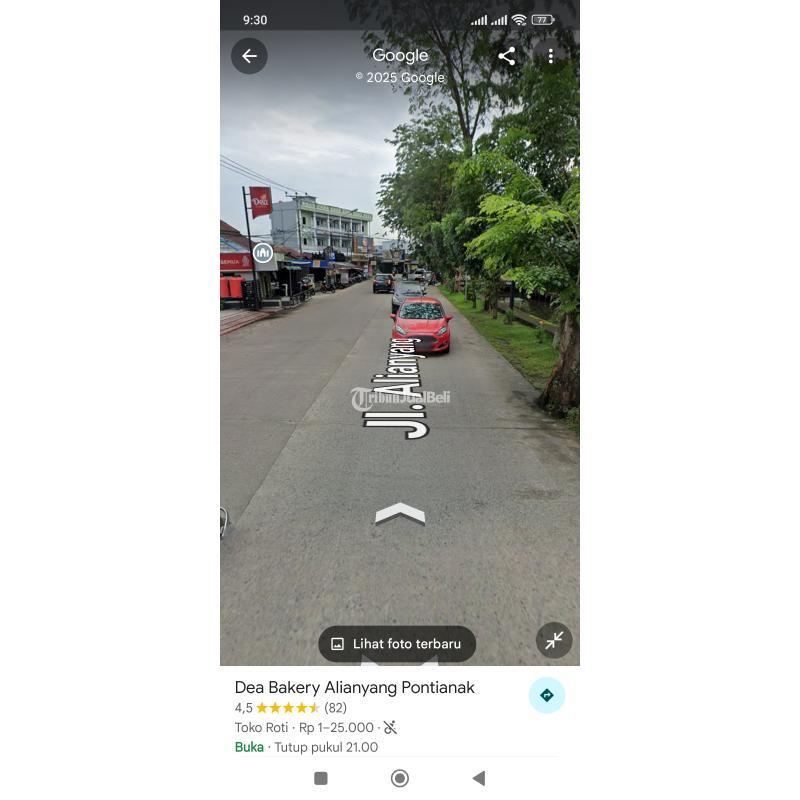This screenshot has width=800, height=800.
Task: Collapse the Street View with the shrink icon
Action: [554, 640]
